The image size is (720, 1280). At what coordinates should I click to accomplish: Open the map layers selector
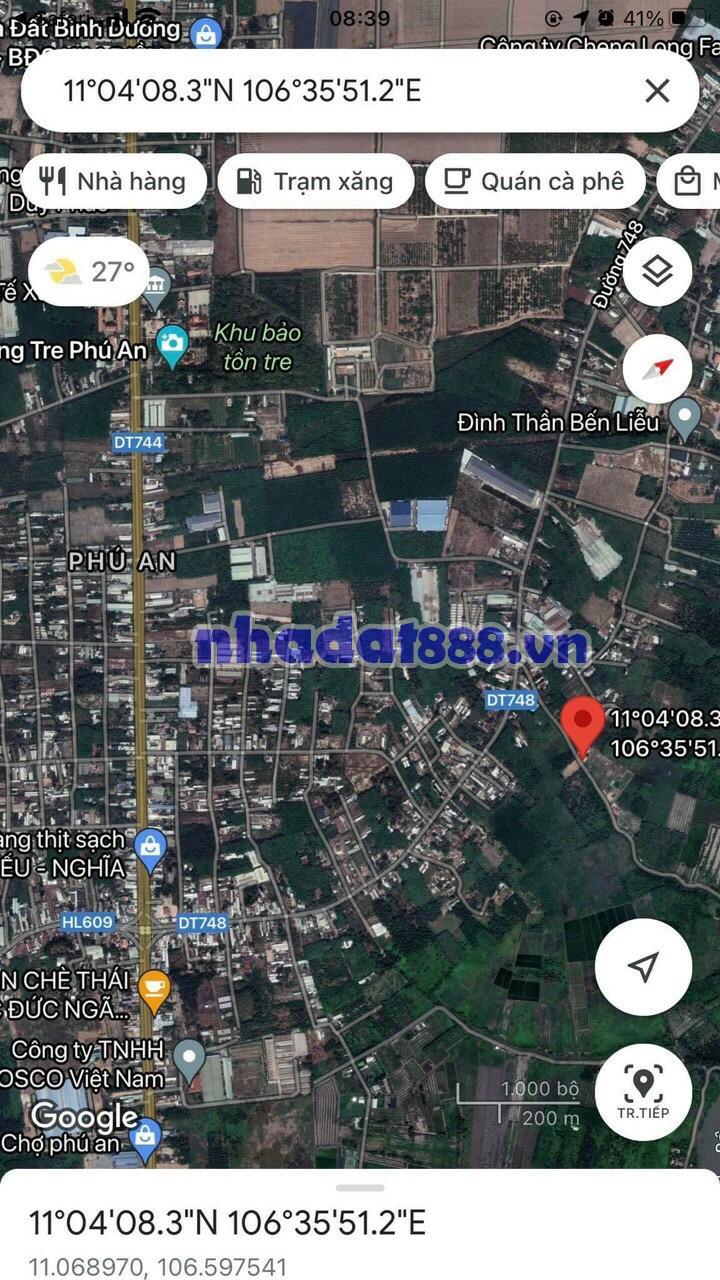tap(657, 272)
